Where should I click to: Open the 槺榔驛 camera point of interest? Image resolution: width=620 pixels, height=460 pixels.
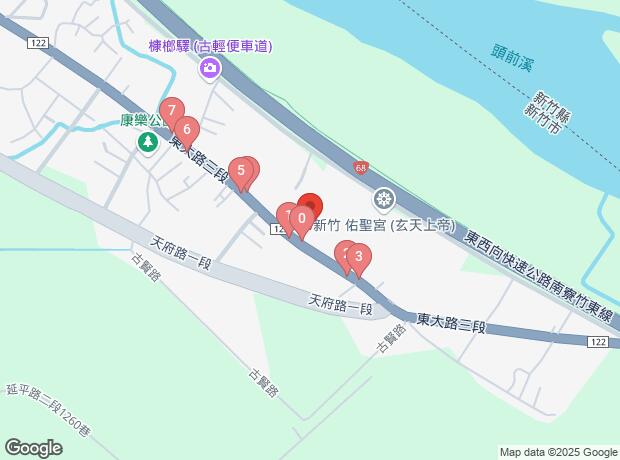click(x=210, y=68)
